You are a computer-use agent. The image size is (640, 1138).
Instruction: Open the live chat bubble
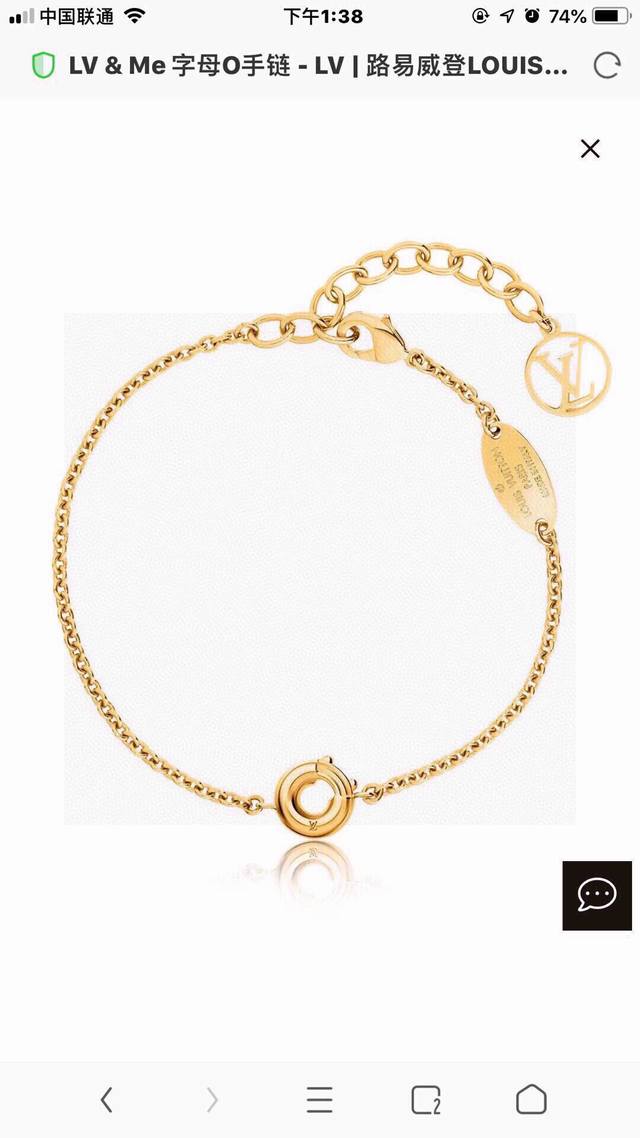(x=597, y=895)
